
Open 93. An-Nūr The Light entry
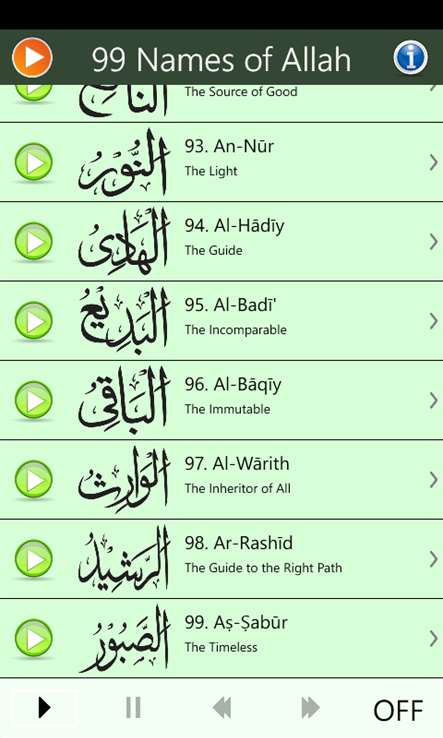(x=221, y=162)
